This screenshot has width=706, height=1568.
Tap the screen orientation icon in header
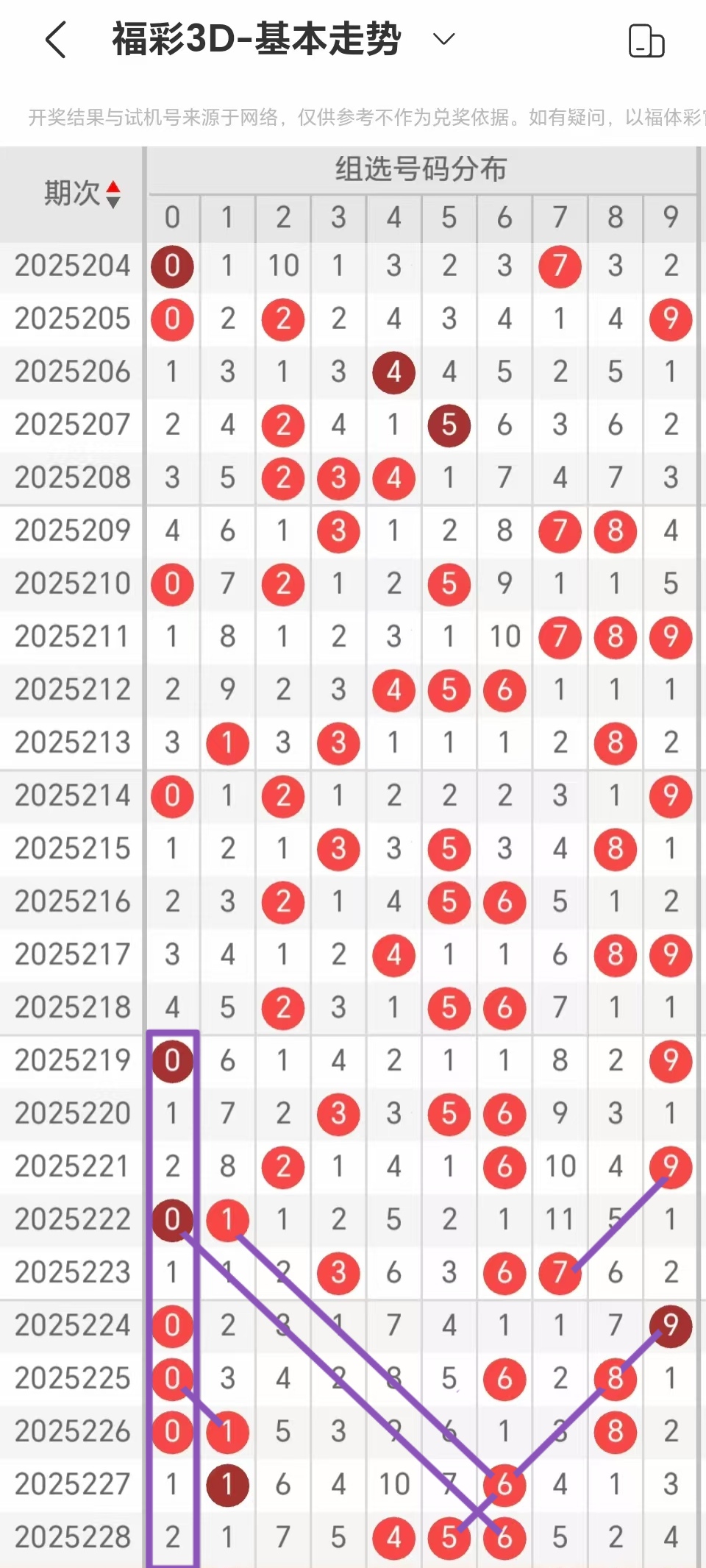pyautogui.click(x=646, y=40)
